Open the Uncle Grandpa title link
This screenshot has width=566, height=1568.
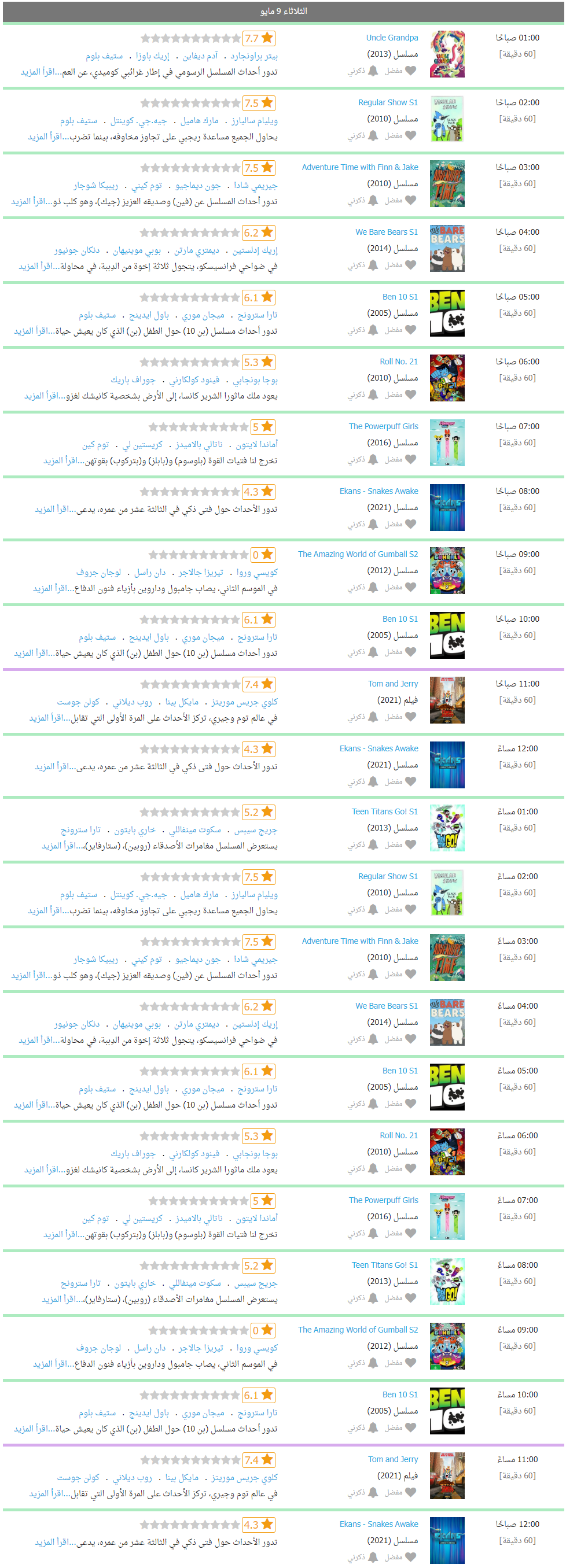point(391,38)
